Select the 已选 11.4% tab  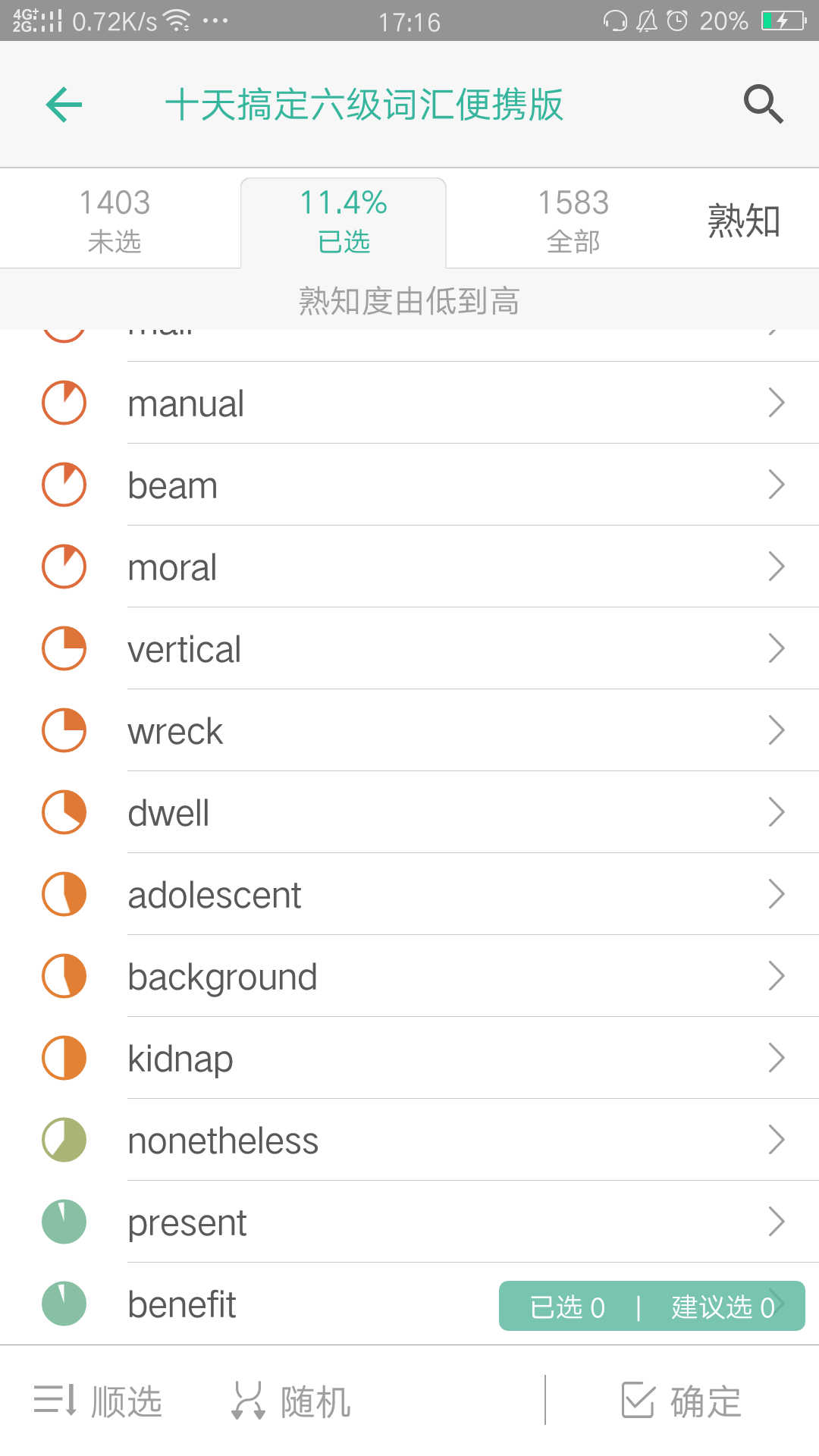(x=344, y=221)
